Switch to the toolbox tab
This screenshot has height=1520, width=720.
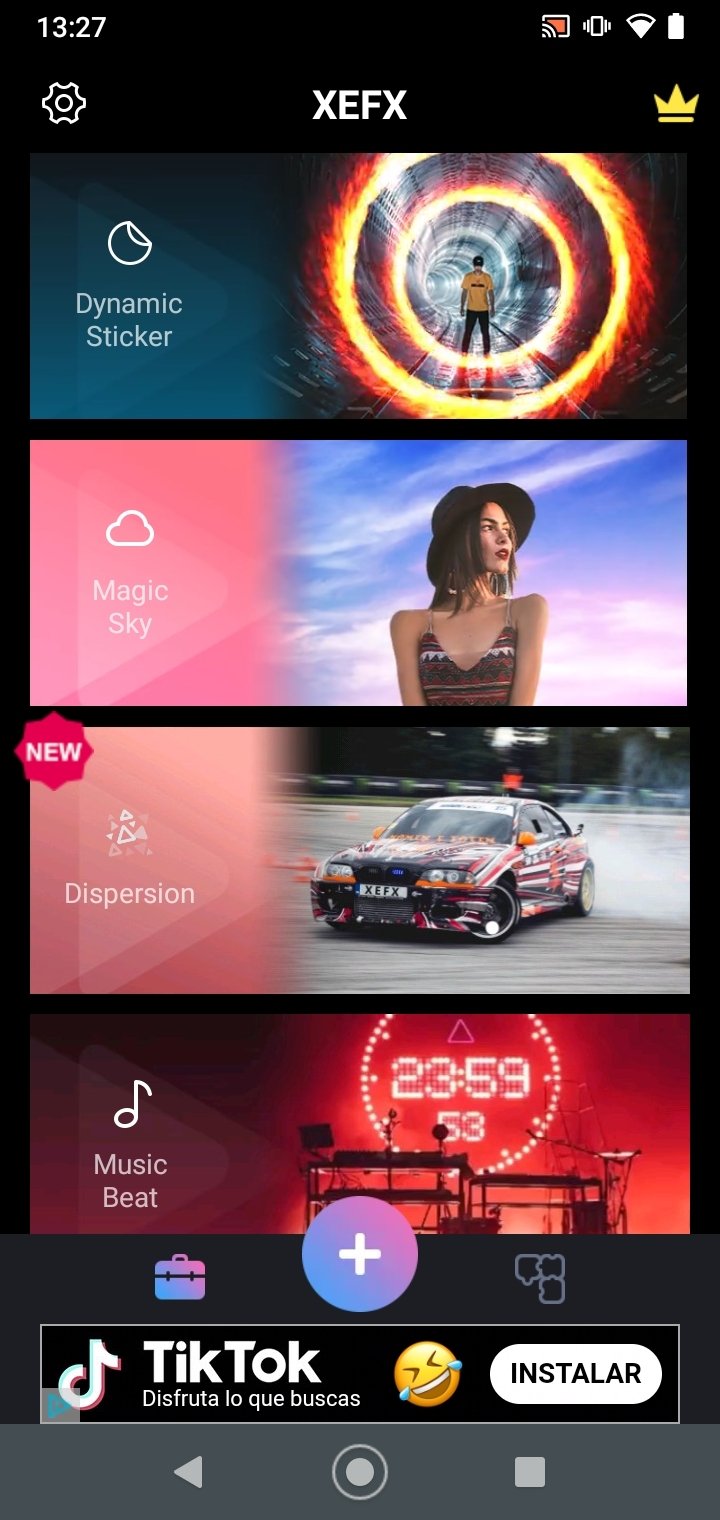[x=180, y=1278]
